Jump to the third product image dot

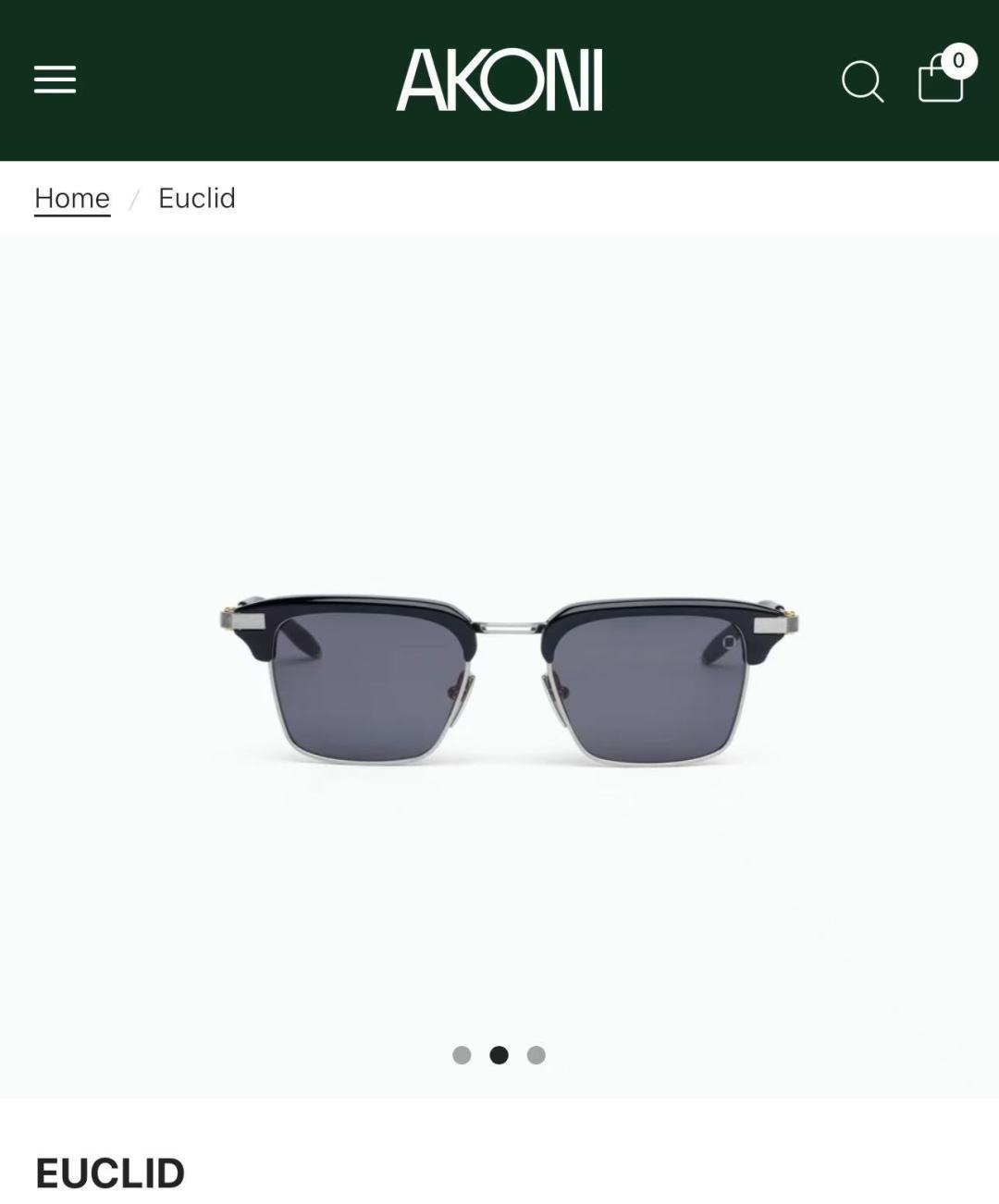point(536,1055)
